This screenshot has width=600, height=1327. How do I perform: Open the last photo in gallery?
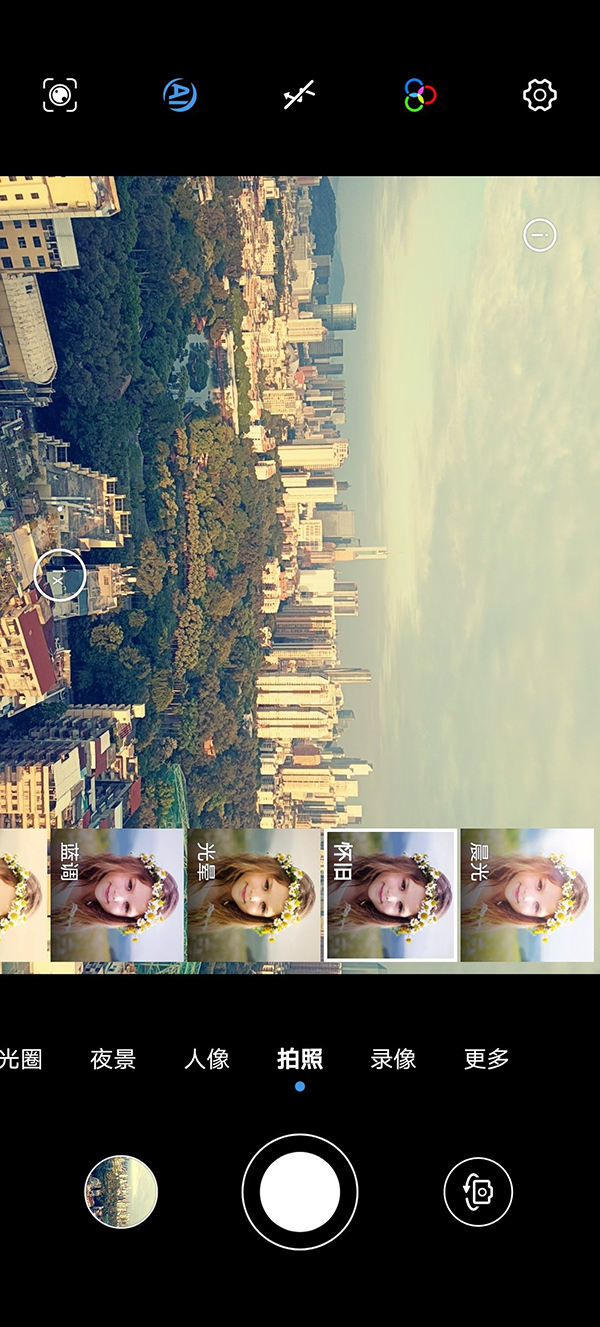coord(121,1191)
